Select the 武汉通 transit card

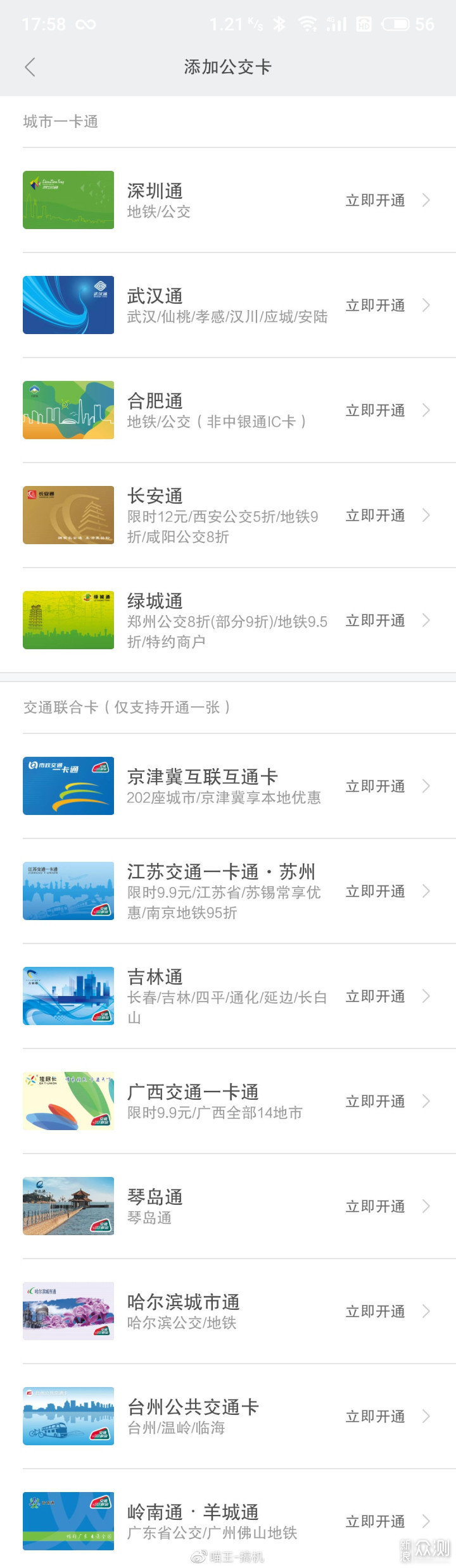[228, 306]
